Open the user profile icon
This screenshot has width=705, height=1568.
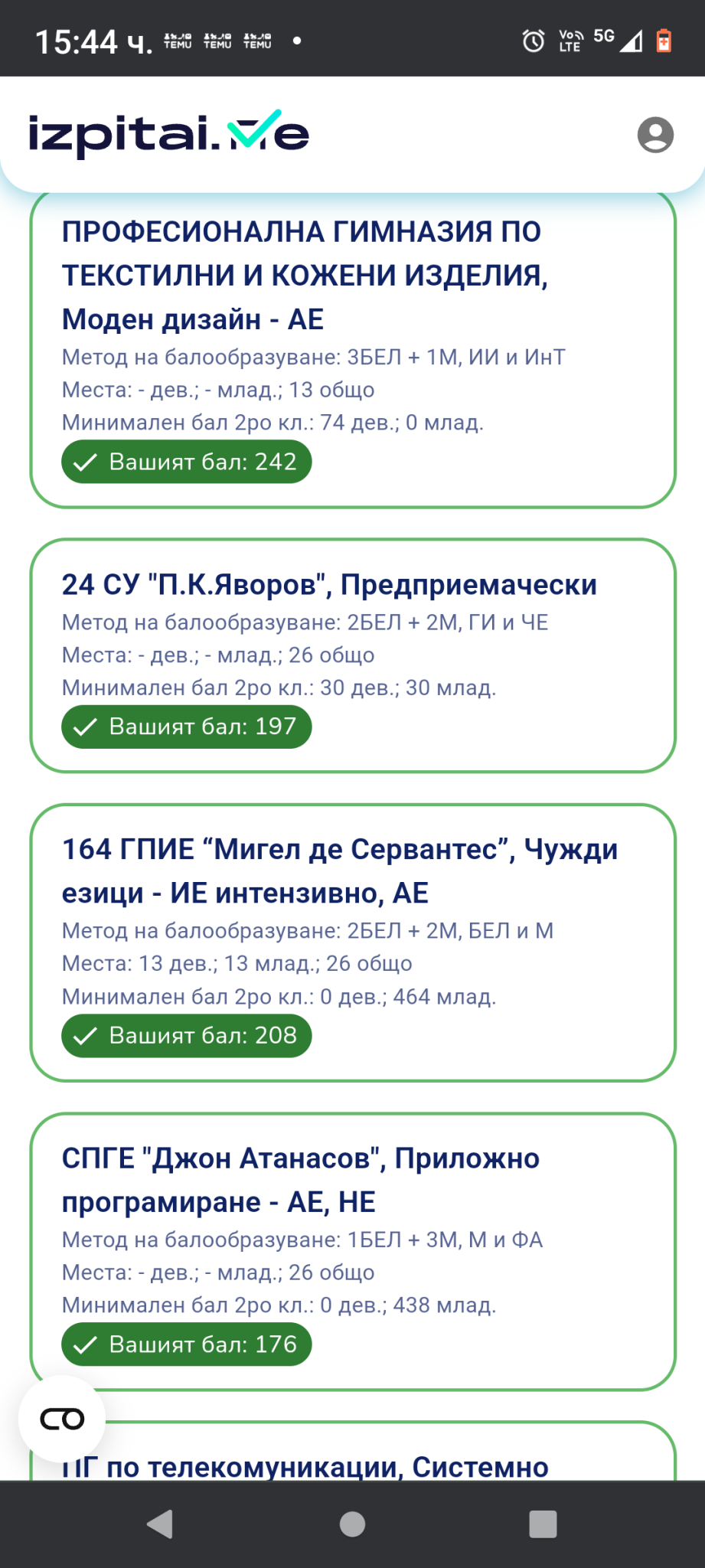click(655, 135)
